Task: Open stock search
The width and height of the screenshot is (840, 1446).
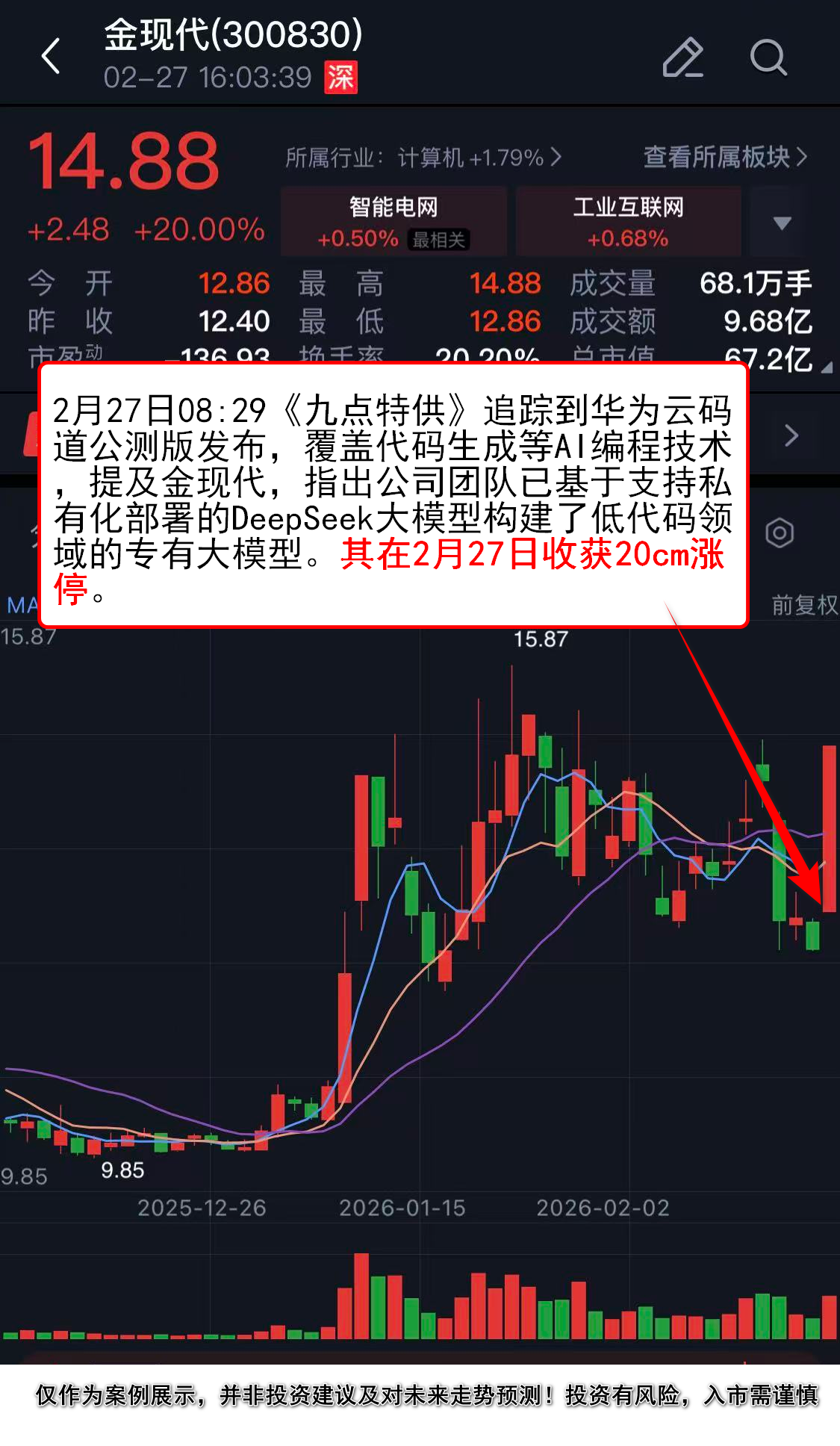Action: 768,58
